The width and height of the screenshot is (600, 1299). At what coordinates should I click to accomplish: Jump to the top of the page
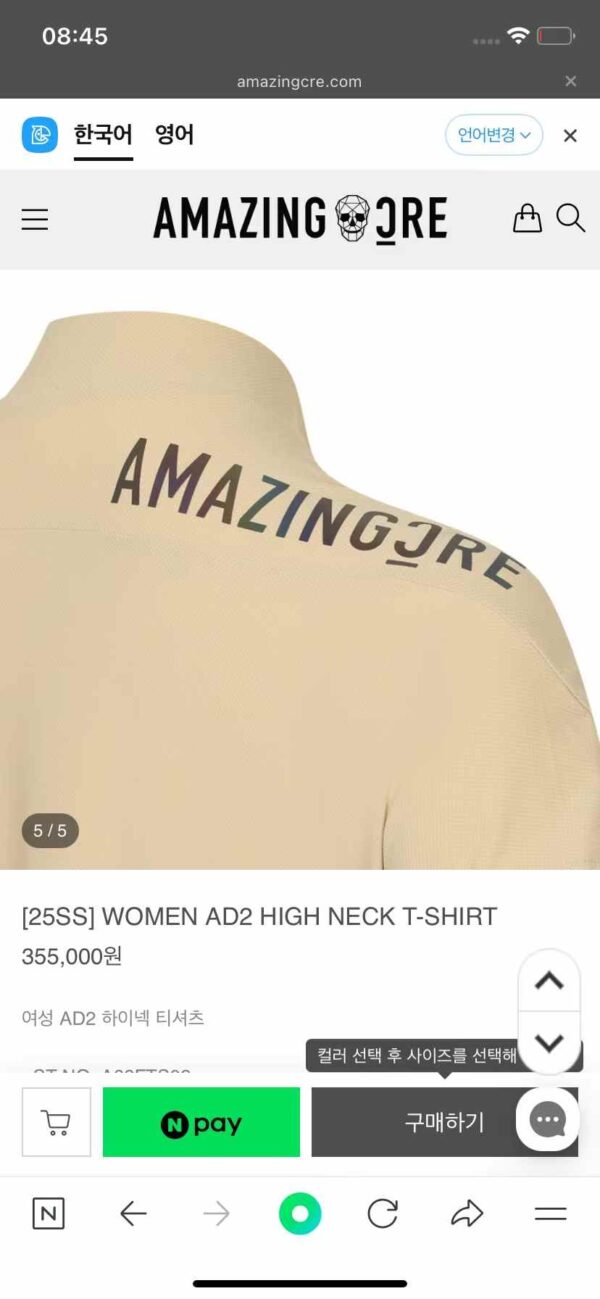coord(549,981)
